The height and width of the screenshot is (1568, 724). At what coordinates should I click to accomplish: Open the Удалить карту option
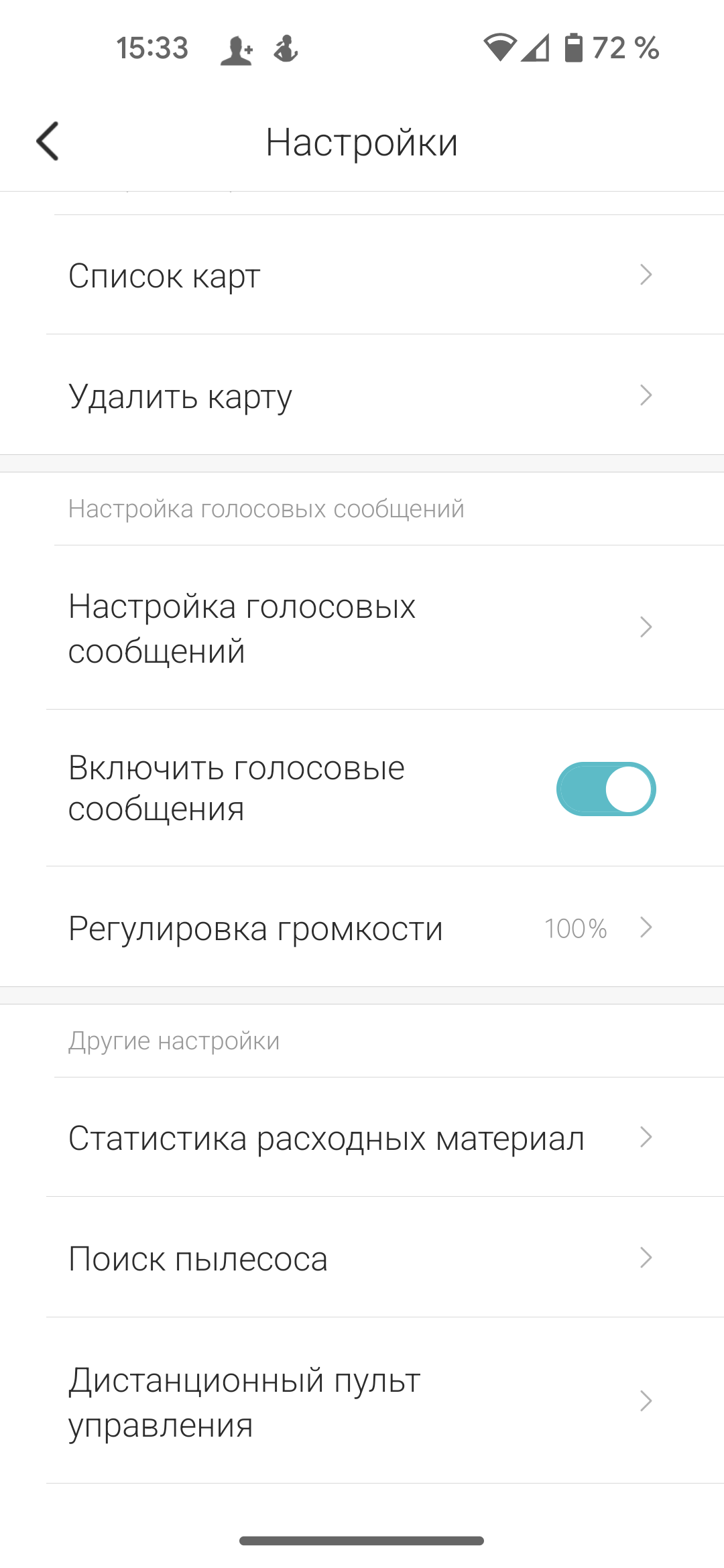pos(362,396)
